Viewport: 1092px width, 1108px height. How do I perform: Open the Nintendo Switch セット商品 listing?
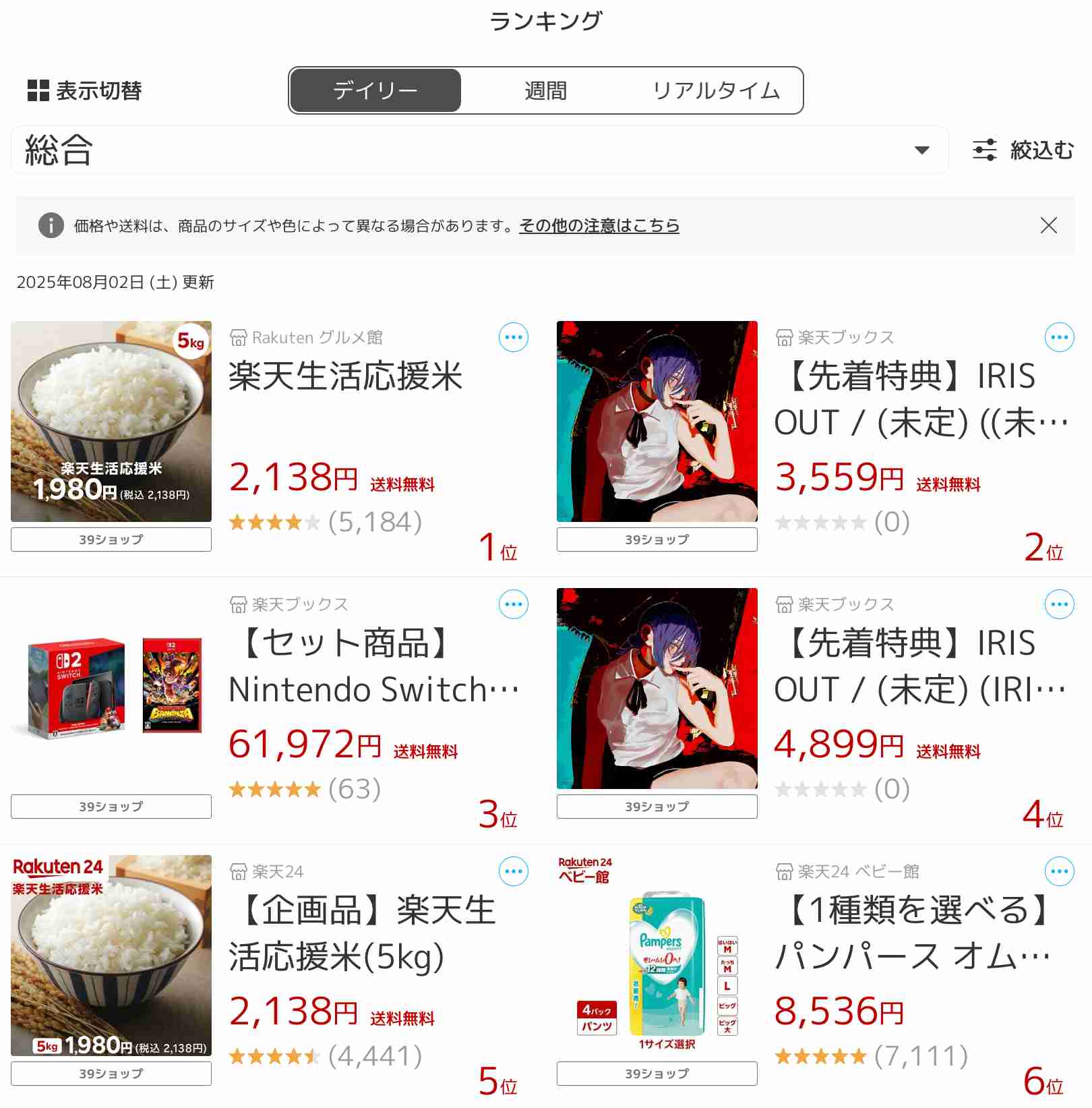(374, 666)
